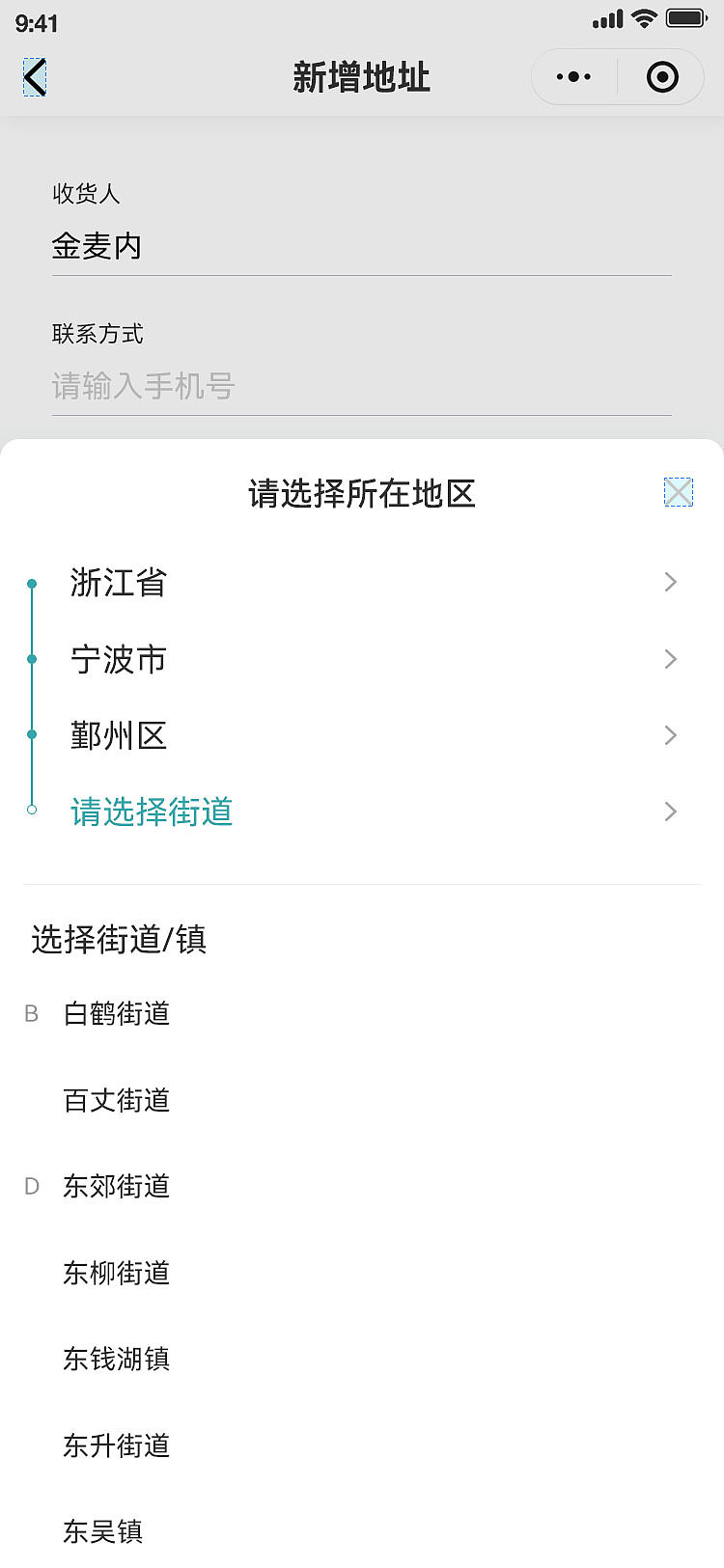Jump to section D in the street index
Viewport: 724px width, 1568px height.
tap(32, 1186)
